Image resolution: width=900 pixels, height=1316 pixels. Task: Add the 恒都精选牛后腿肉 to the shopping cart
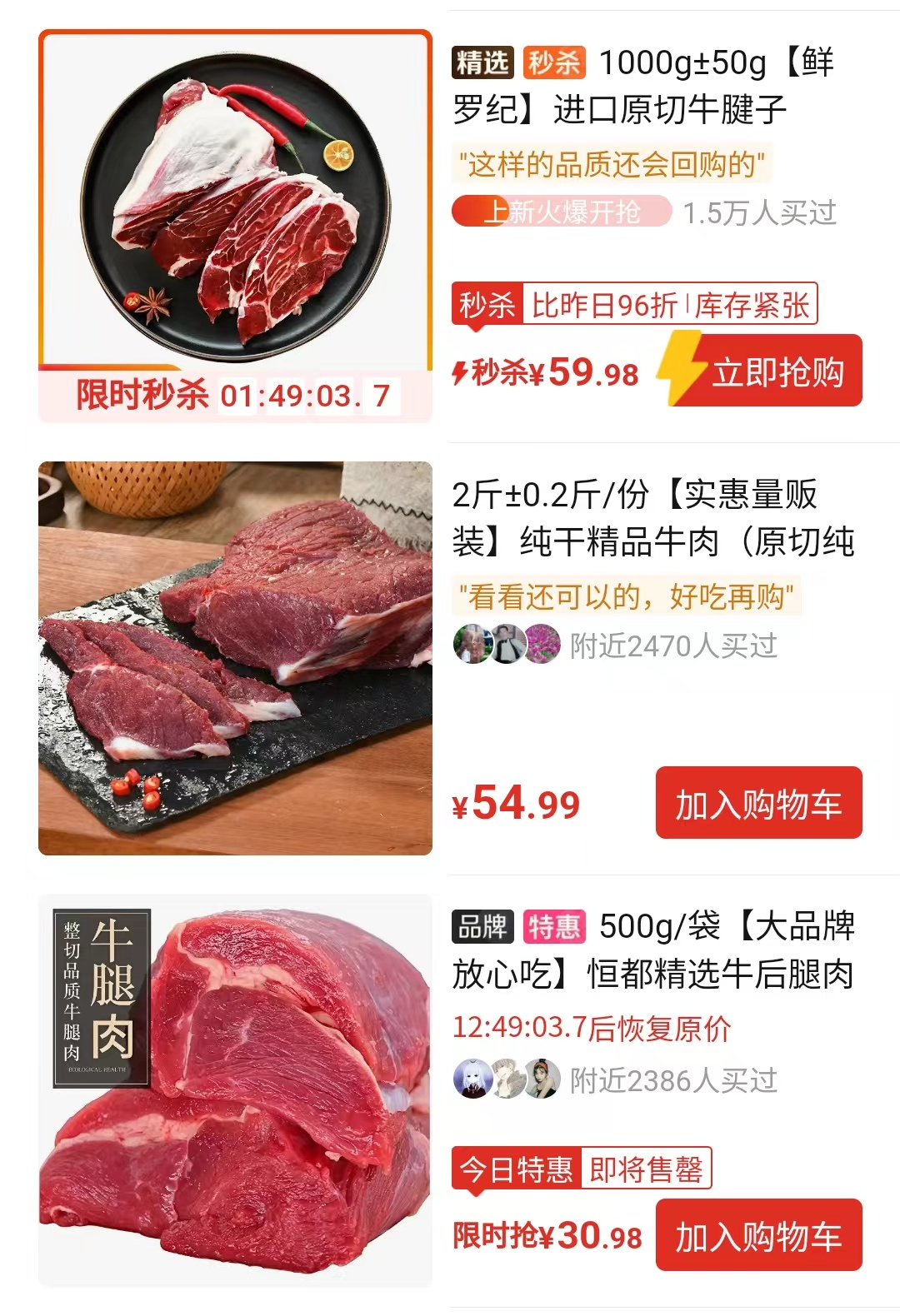[x=758, y=1236]
